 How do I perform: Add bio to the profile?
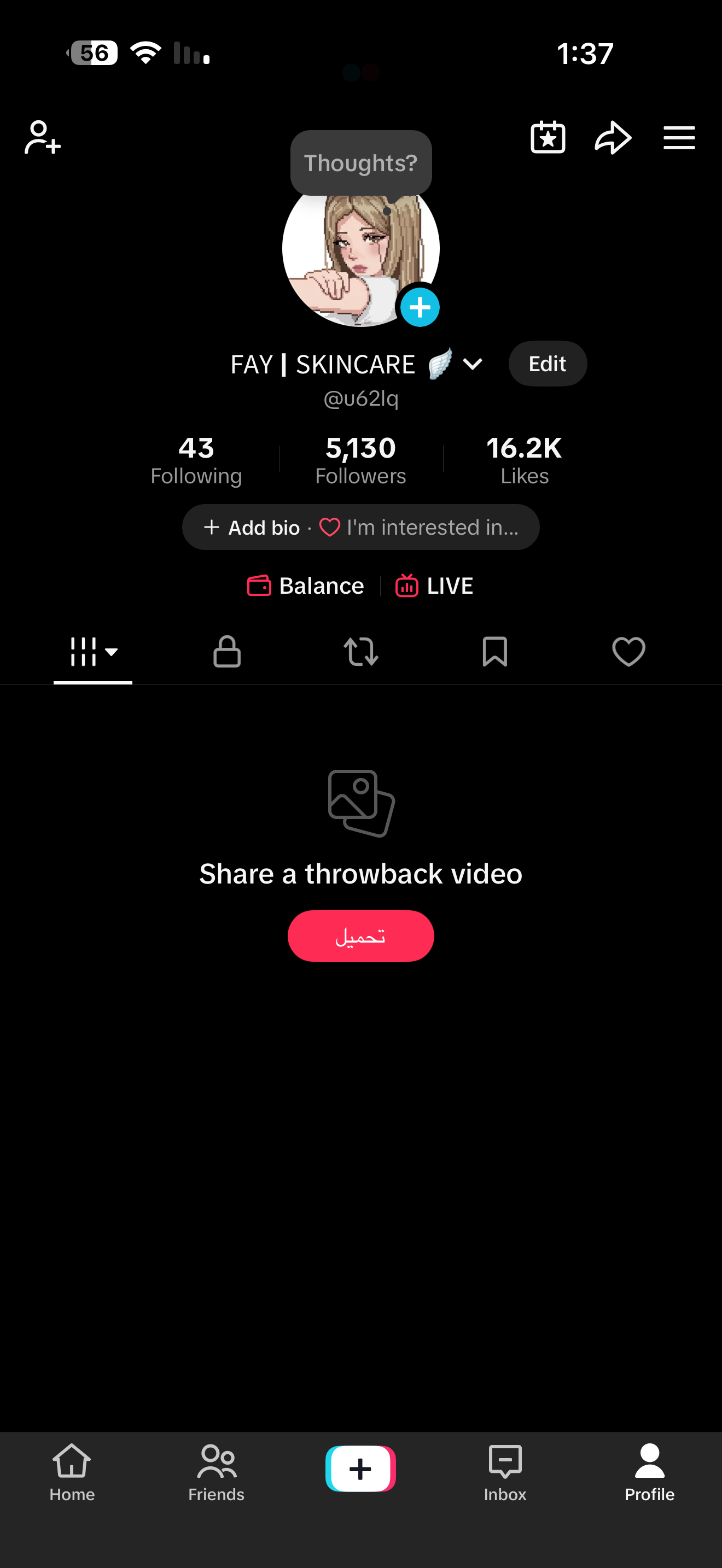tap(252, 527)
